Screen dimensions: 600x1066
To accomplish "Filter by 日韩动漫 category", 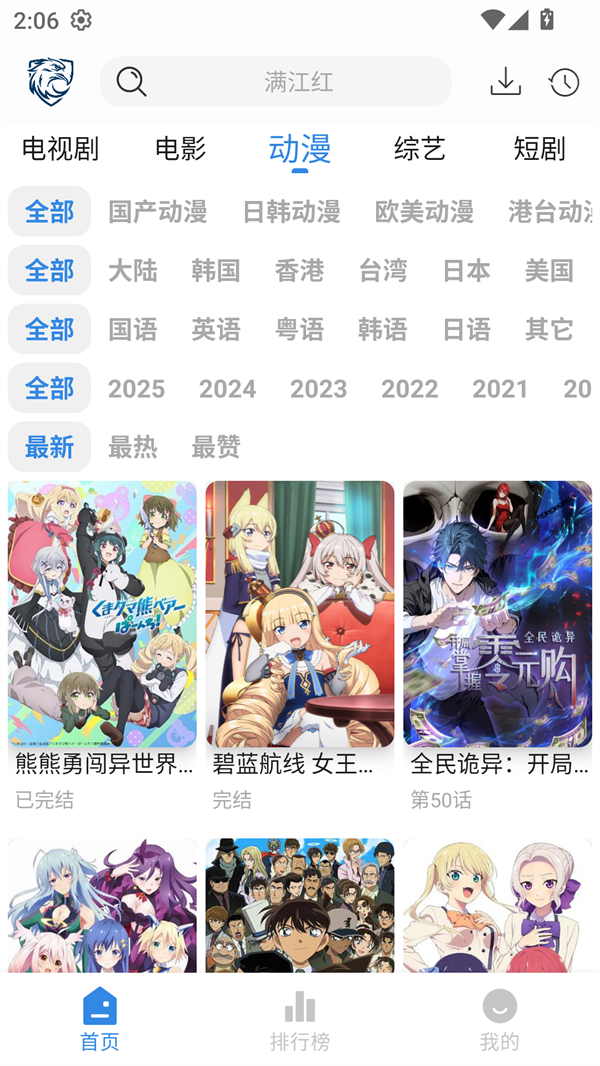I will tap(291, 211).
